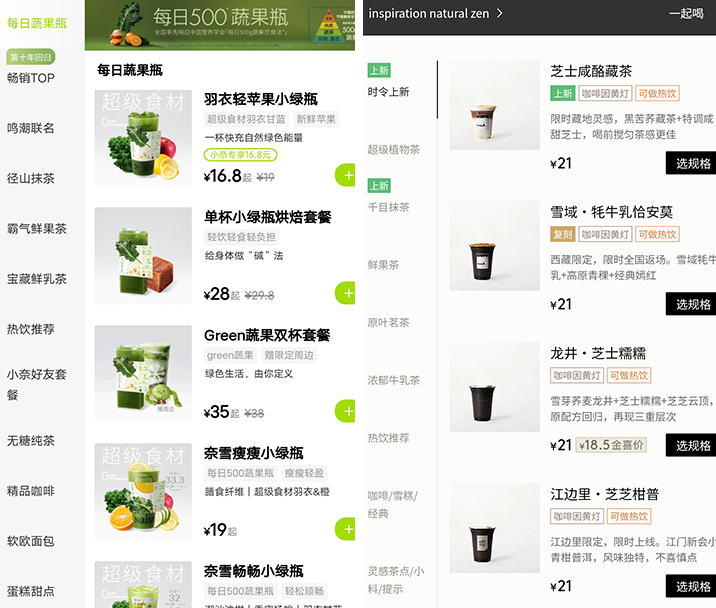Go to the 软欧面包 category
The height and width of the screenshot is (608, 716).
coord(31,541)
